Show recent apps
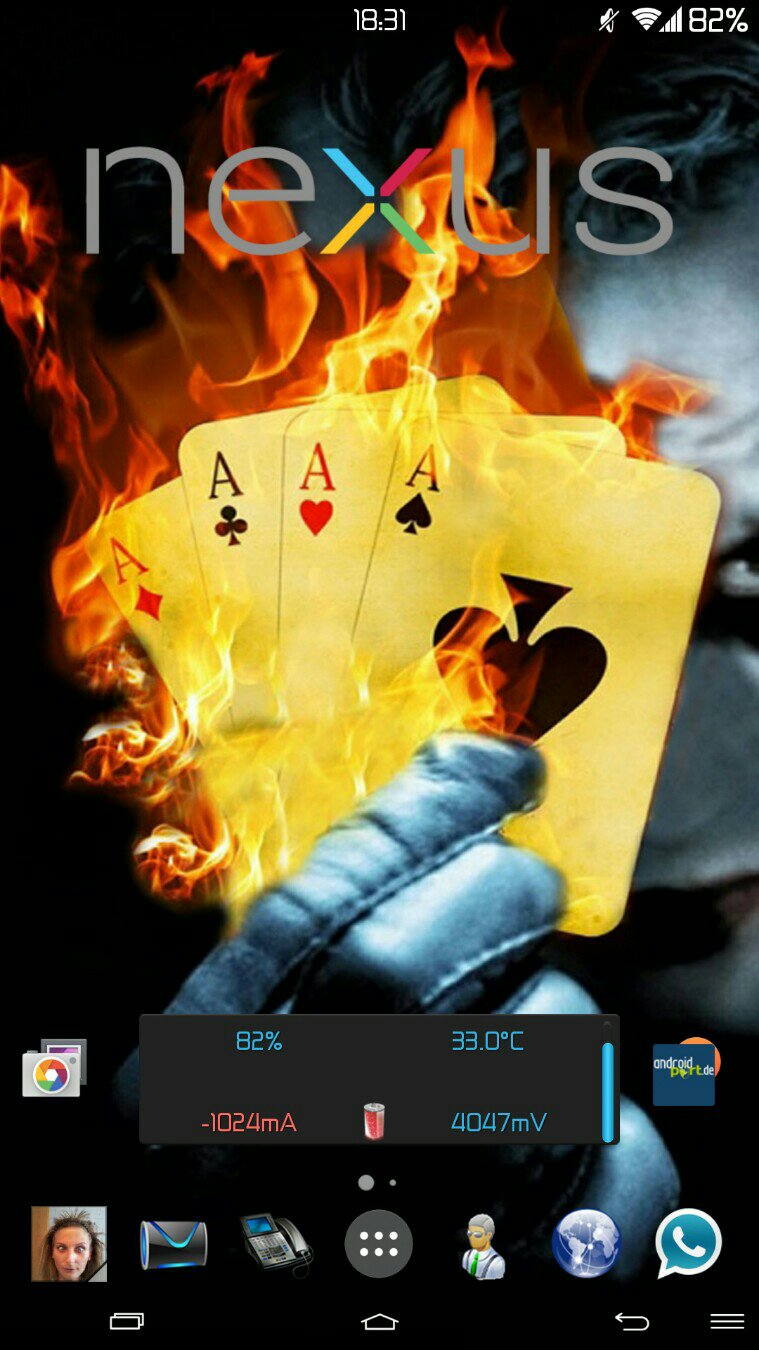 (x=127, y=1321)
